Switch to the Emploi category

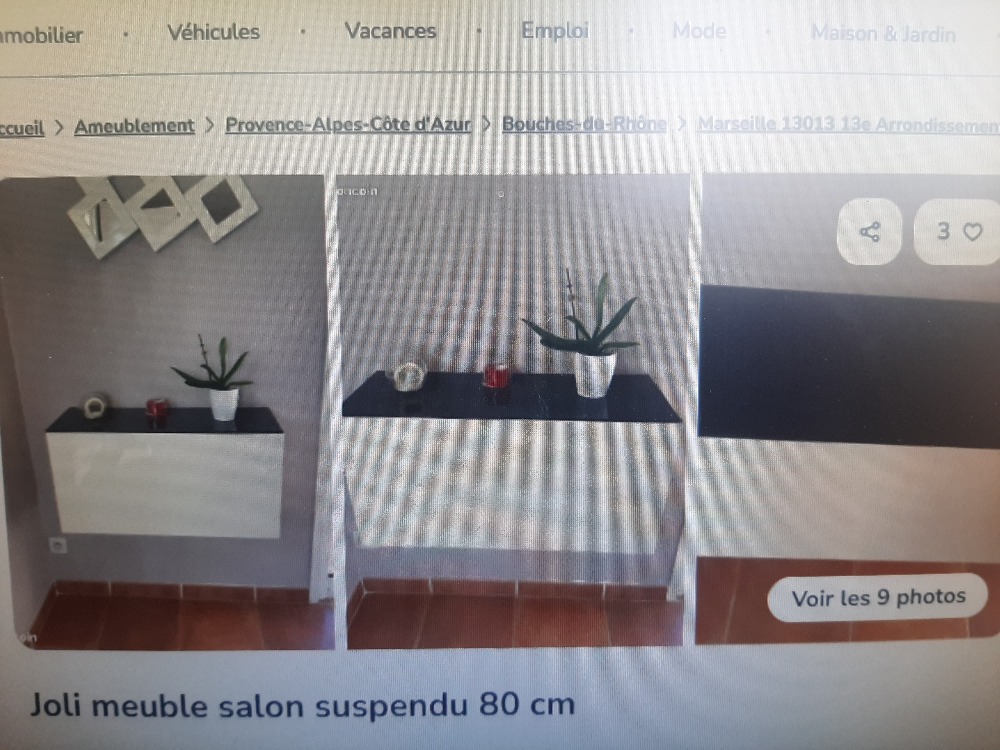click(x=554, y=31)
